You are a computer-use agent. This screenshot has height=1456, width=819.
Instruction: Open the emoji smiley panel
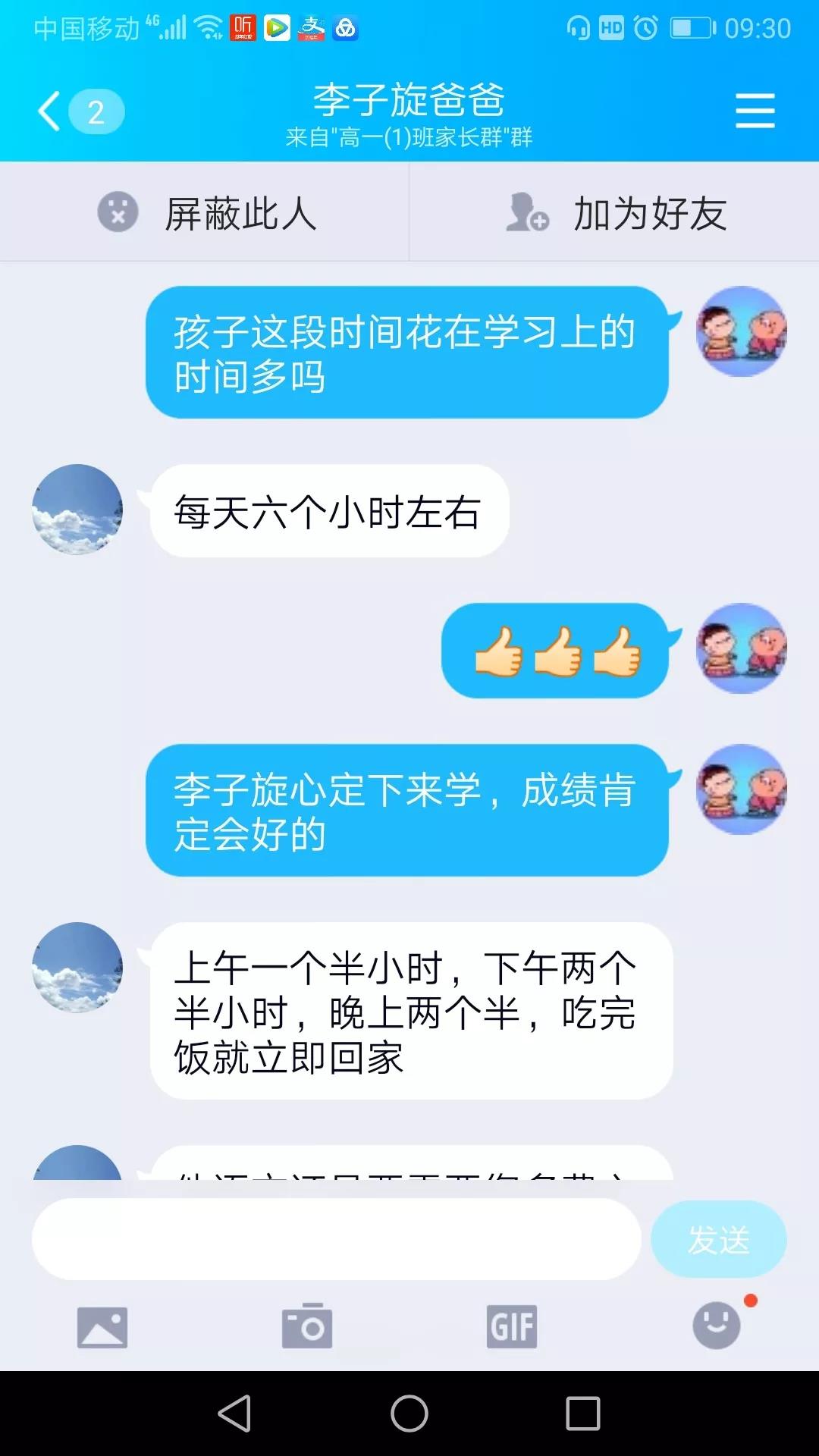[717, 1326]
